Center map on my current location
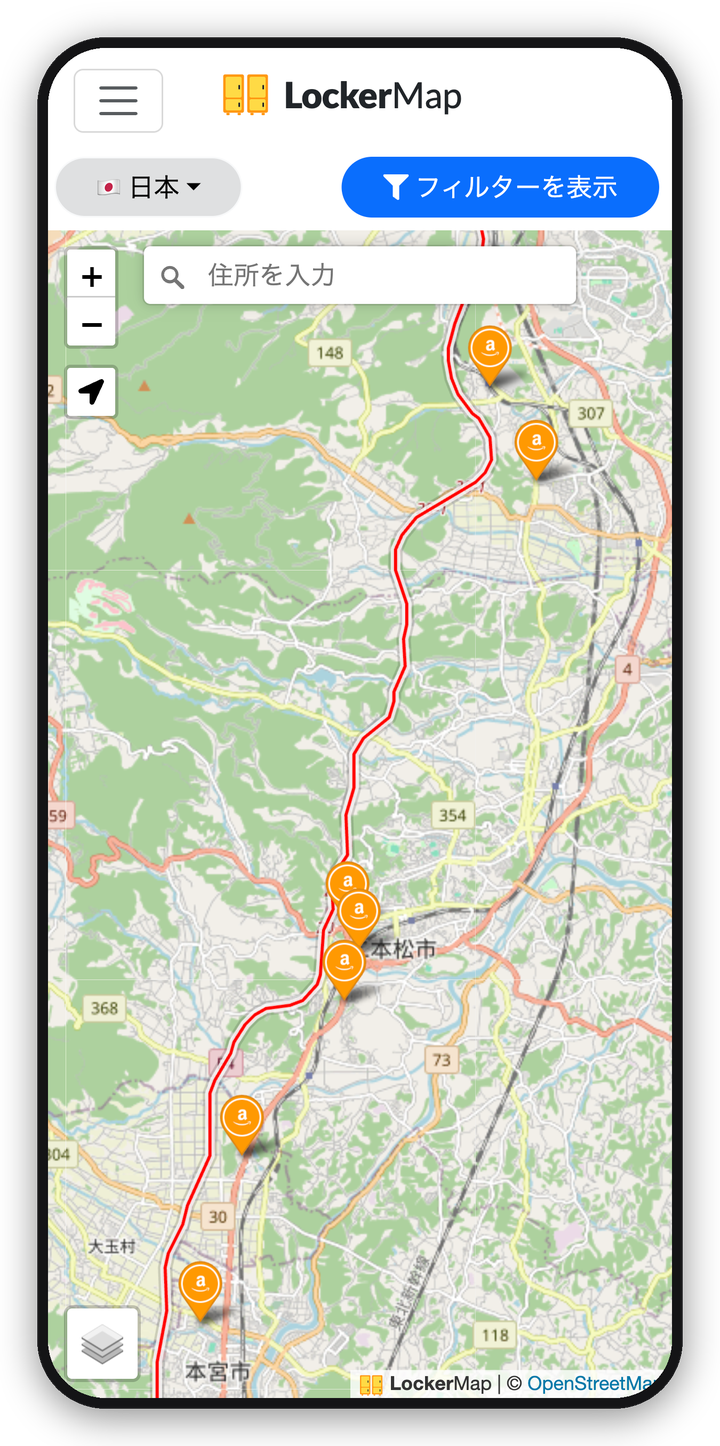Screen dimensions: 720x1446 92,392
